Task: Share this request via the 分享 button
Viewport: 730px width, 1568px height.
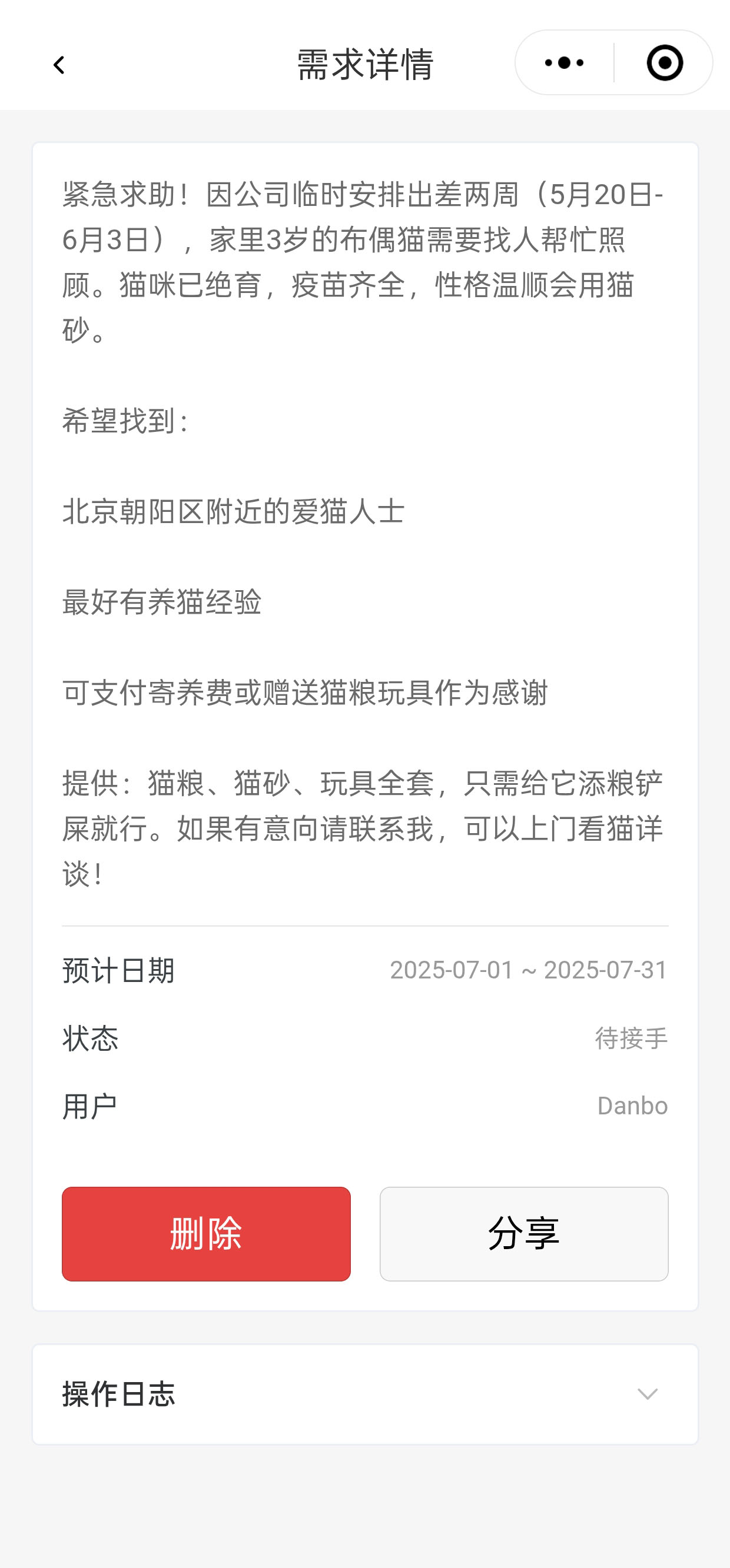Action: click(523, 1234)
